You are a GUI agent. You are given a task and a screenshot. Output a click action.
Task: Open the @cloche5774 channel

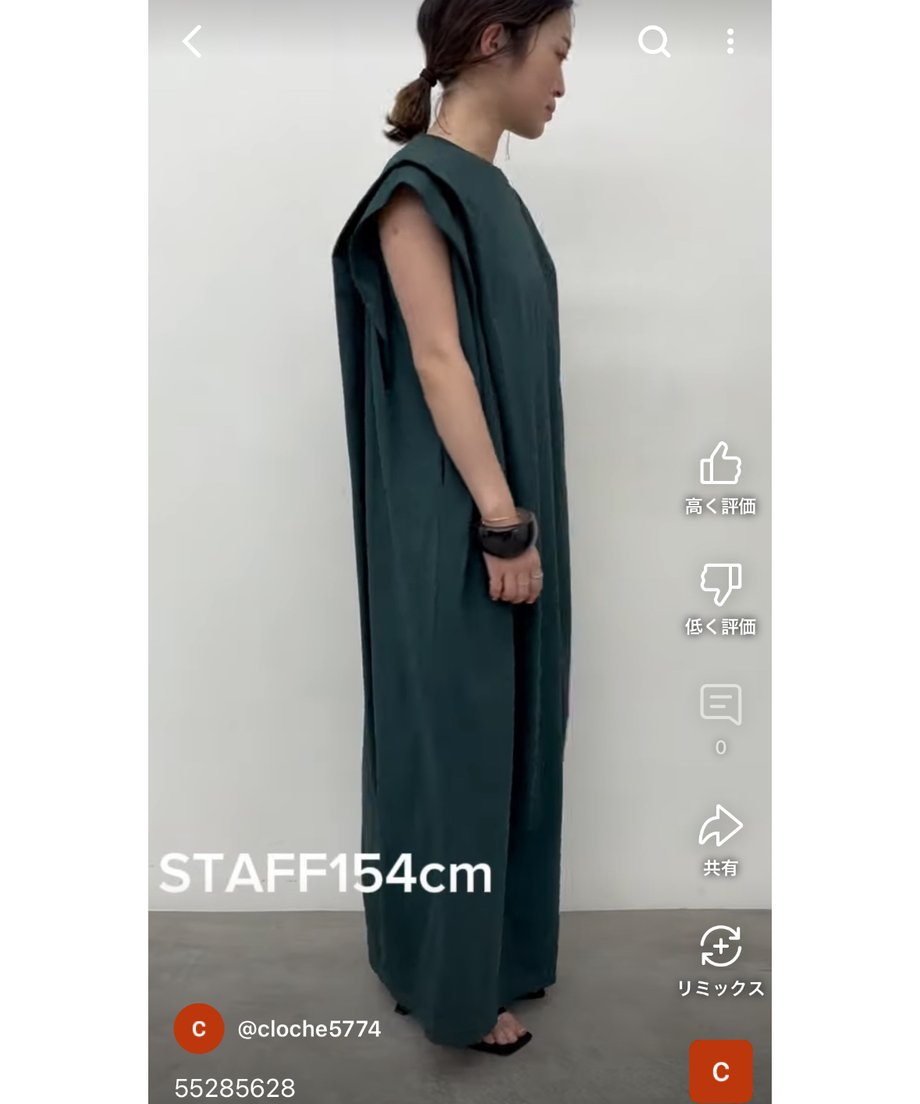(x=308, y=1029)
